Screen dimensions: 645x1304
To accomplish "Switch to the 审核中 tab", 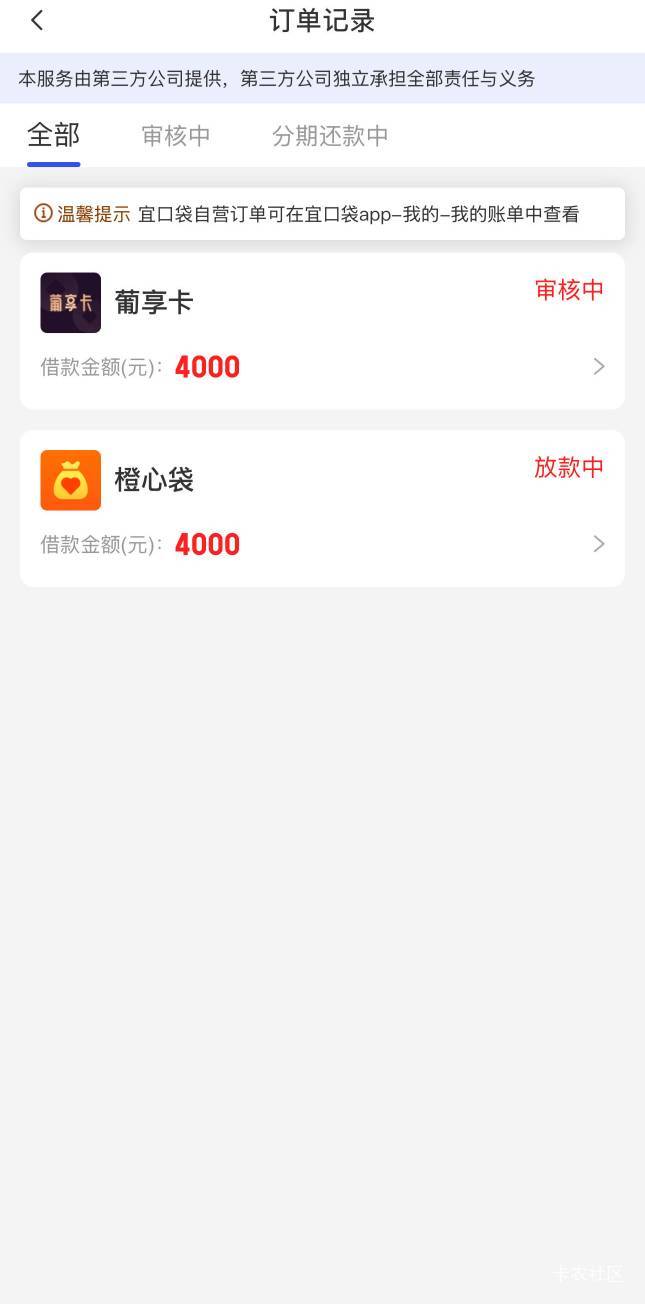I will click(176, 136).
